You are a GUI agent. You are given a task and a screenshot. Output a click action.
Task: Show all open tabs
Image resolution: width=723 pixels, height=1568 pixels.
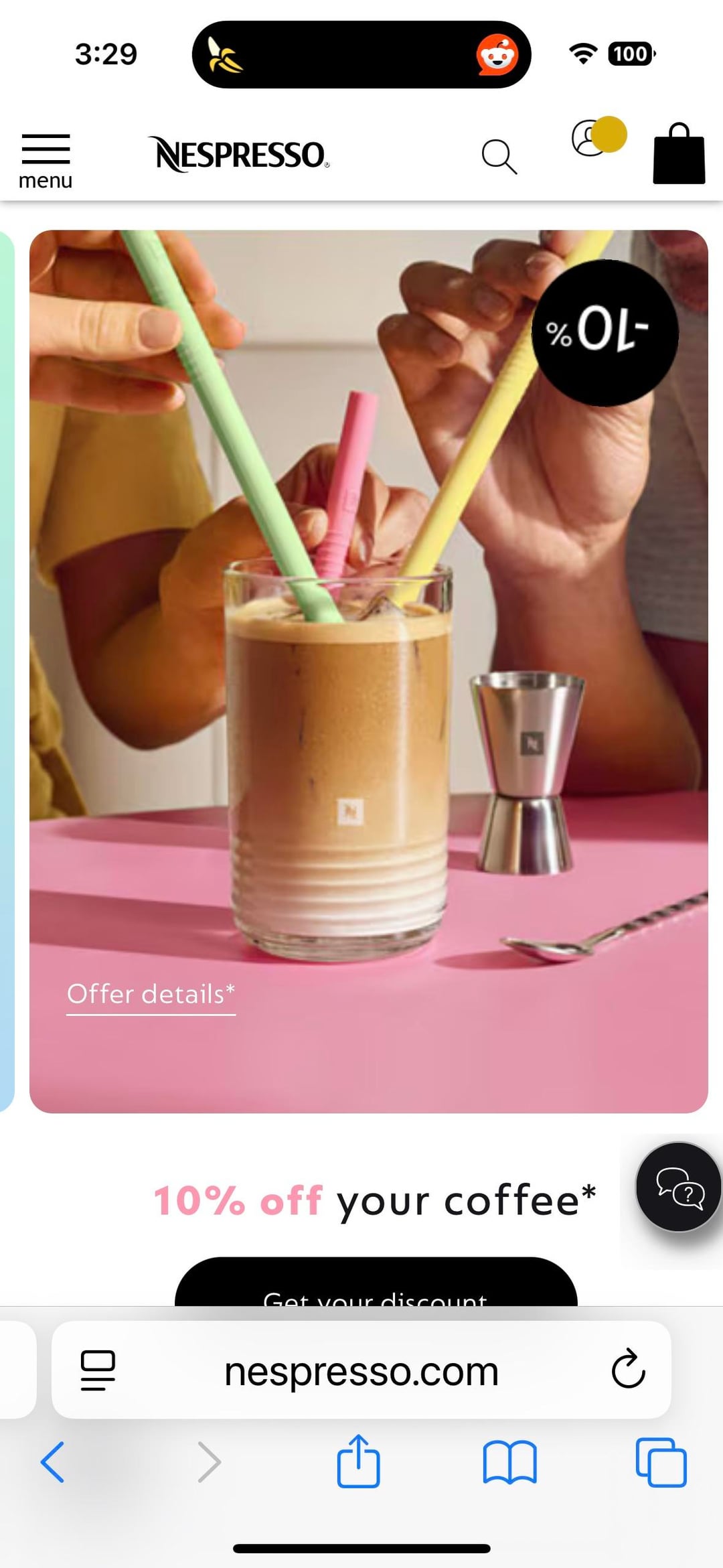661,1463
